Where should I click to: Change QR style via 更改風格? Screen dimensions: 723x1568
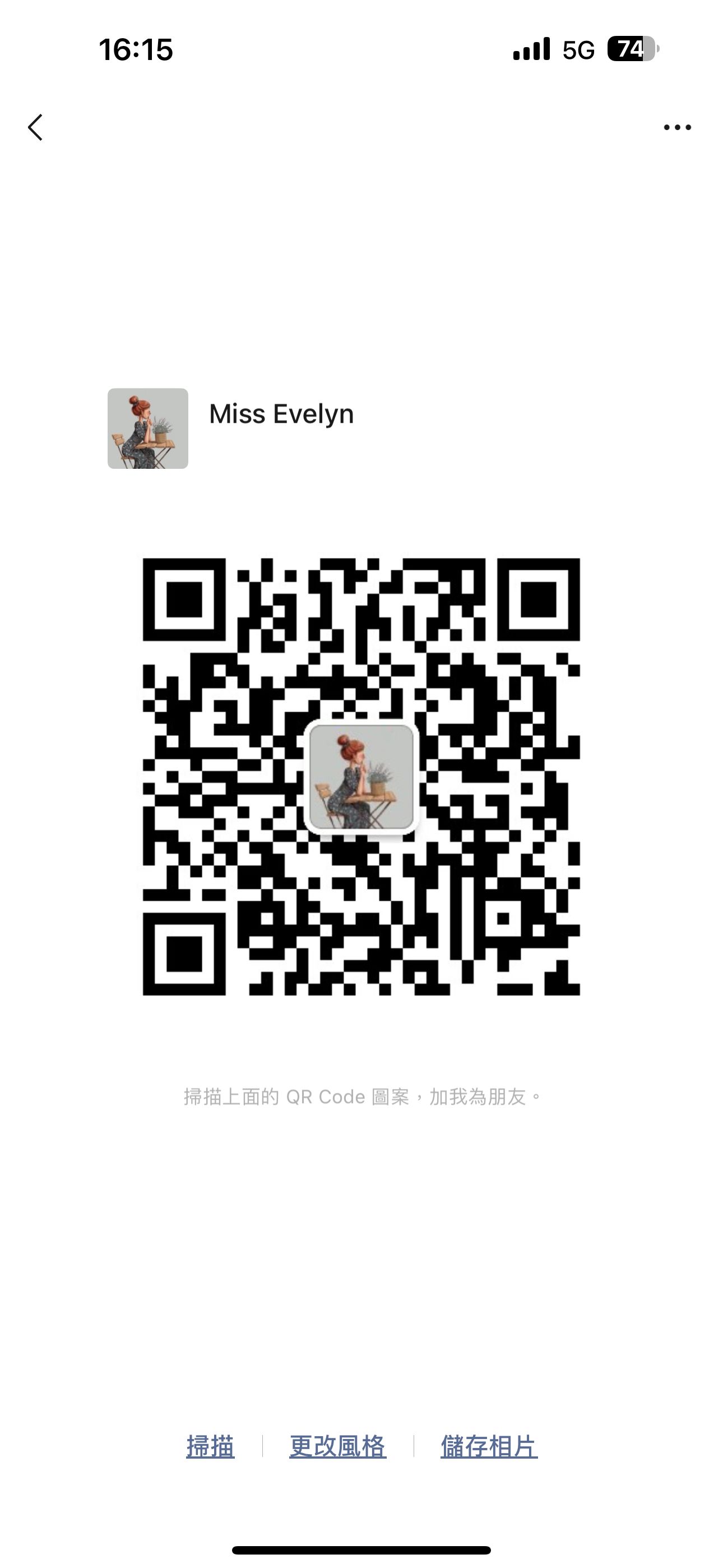click(338, 1446)
